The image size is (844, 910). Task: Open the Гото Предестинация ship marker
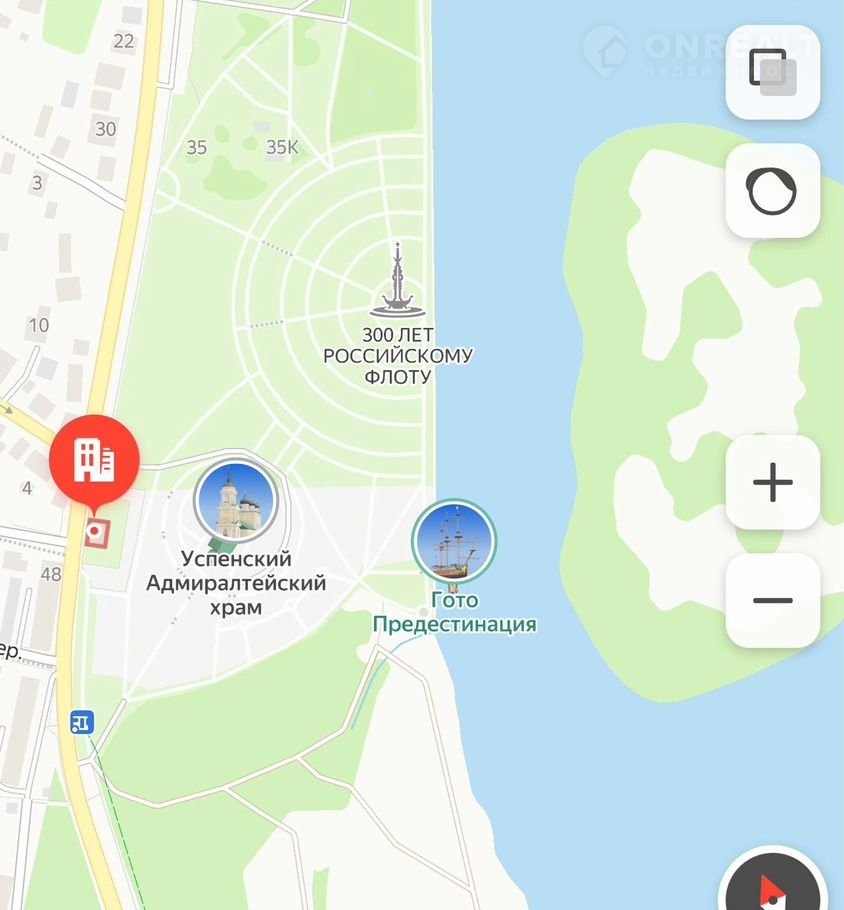pyautogui.click(x=454, y=541)
